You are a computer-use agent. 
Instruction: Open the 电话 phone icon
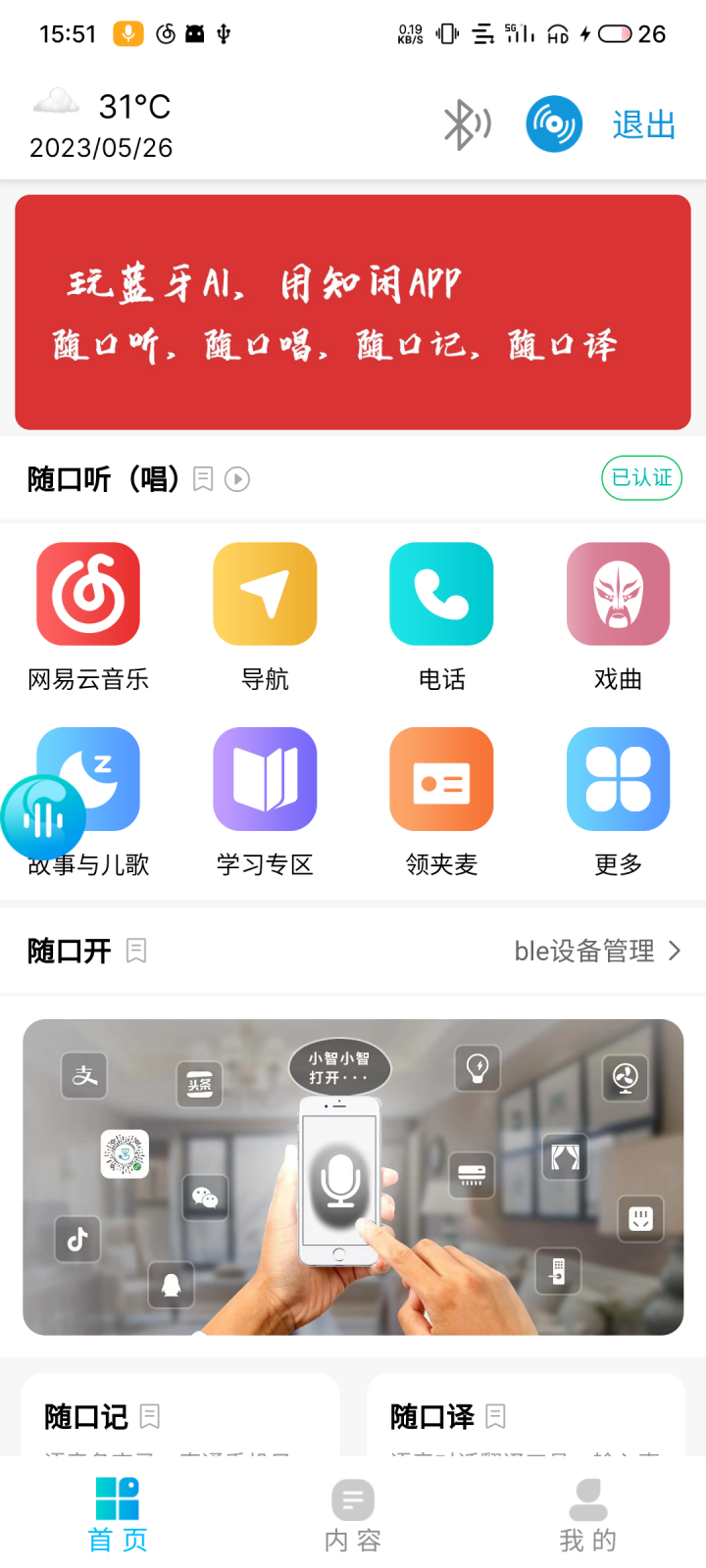click(x=441, y=594)
